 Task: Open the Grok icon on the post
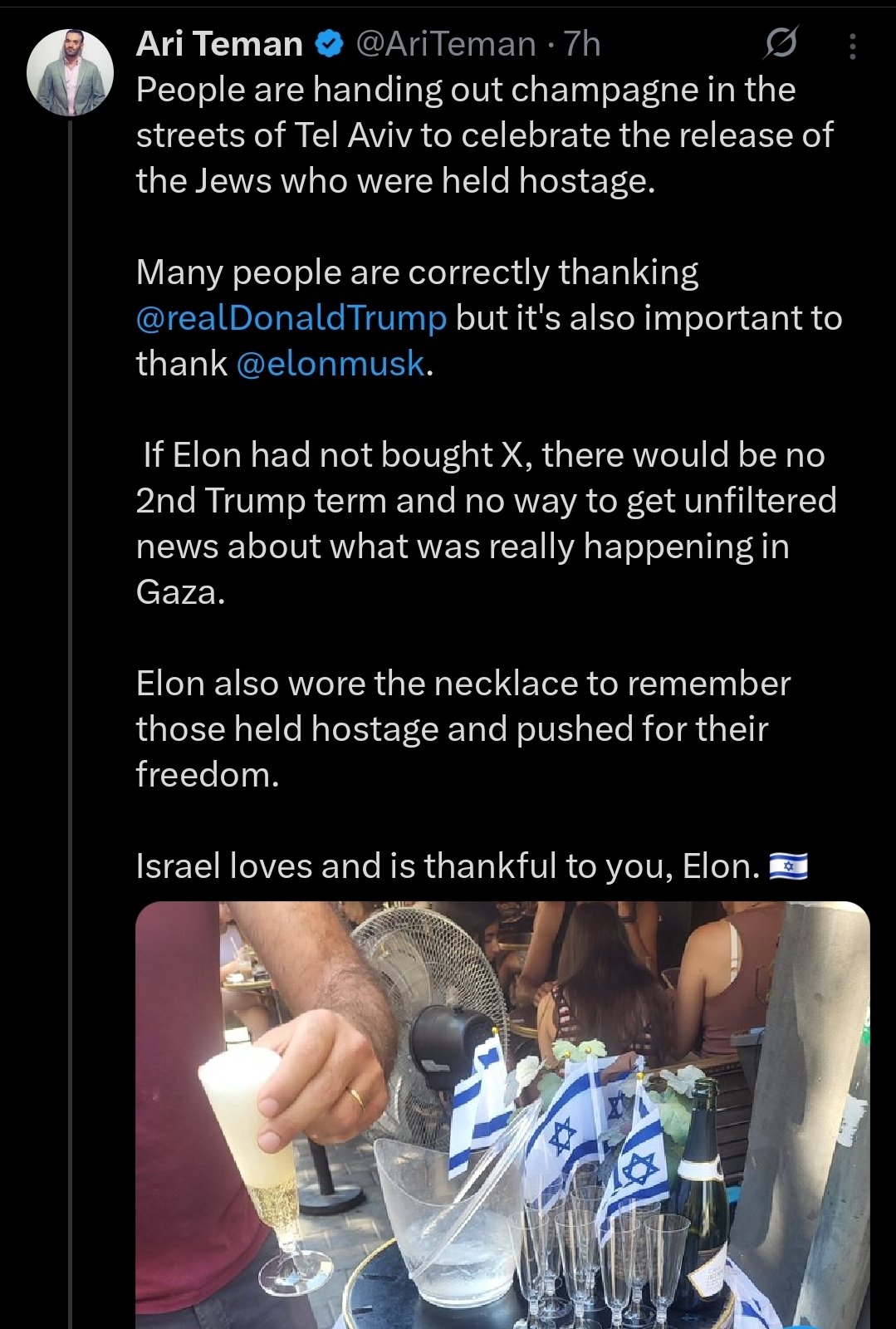[x=780, y=44]
